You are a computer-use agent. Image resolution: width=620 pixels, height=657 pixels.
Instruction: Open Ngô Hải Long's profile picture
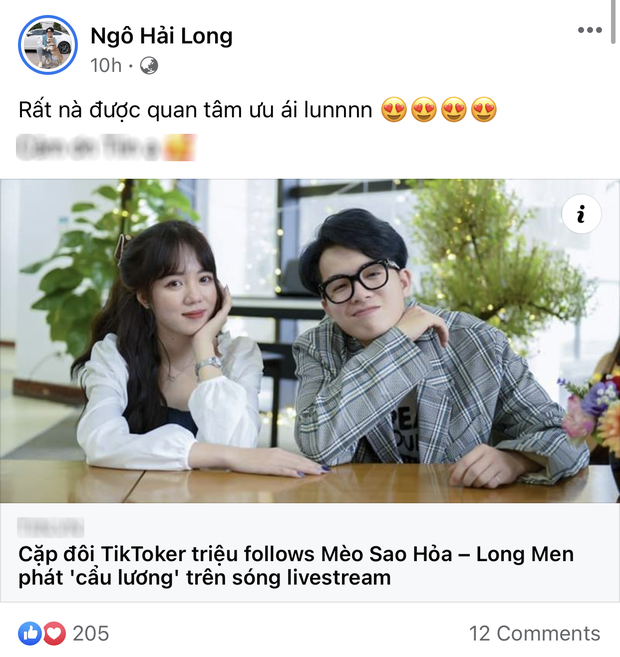(45, 45)
